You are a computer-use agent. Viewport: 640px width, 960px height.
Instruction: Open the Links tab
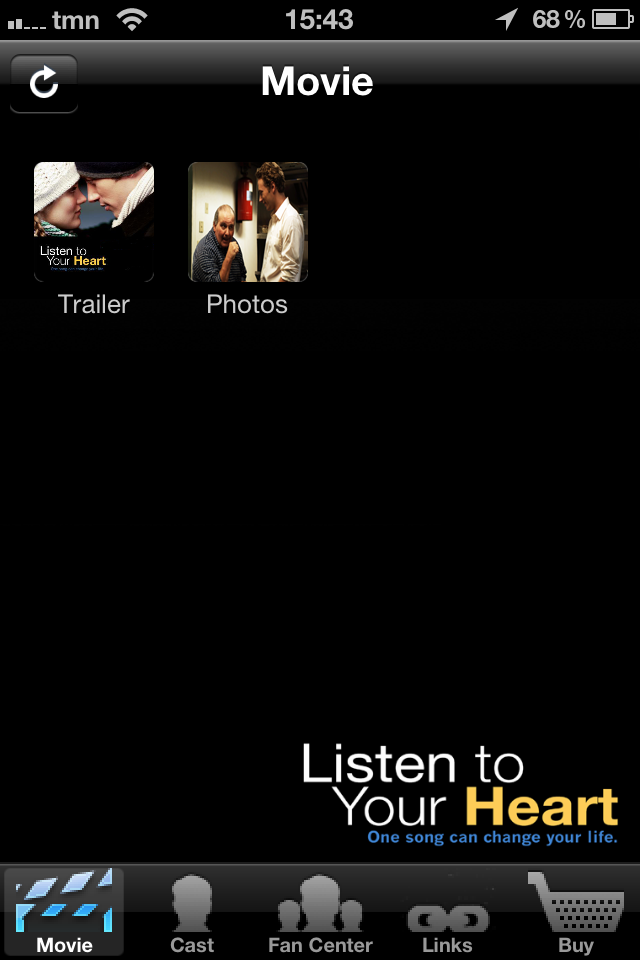pos(447,912)
